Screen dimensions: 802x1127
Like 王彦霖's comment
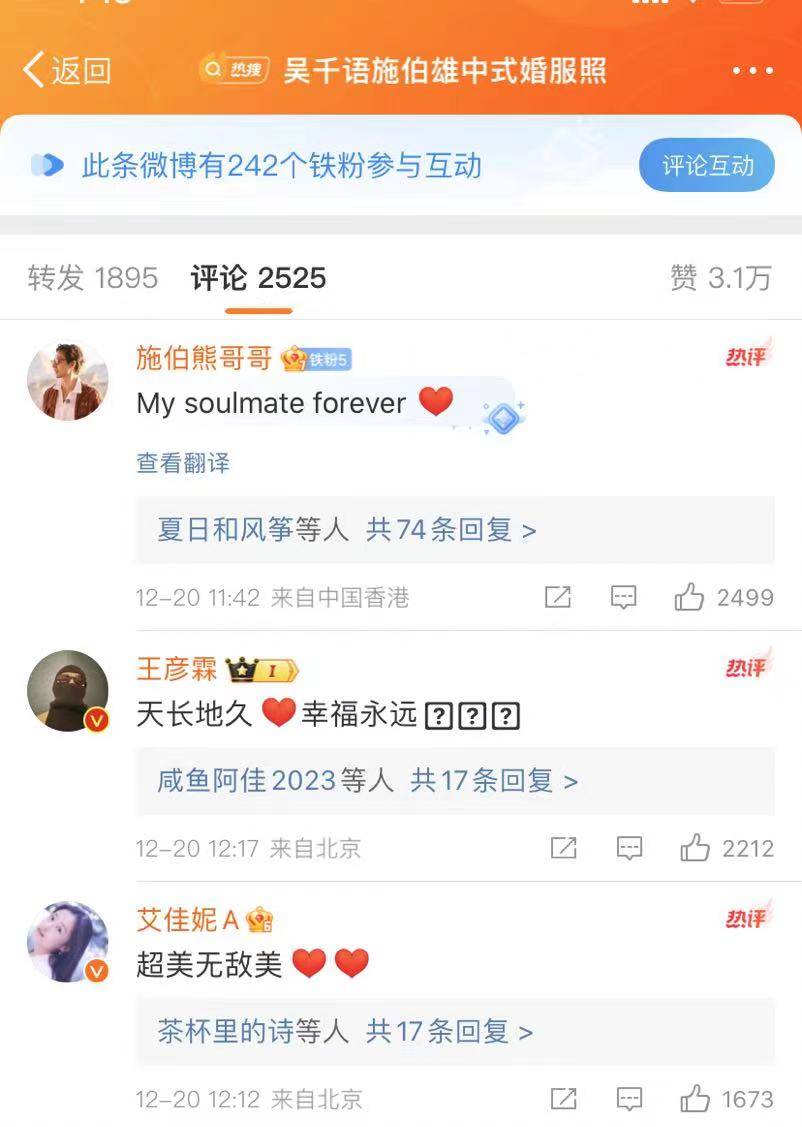(695, 849)
